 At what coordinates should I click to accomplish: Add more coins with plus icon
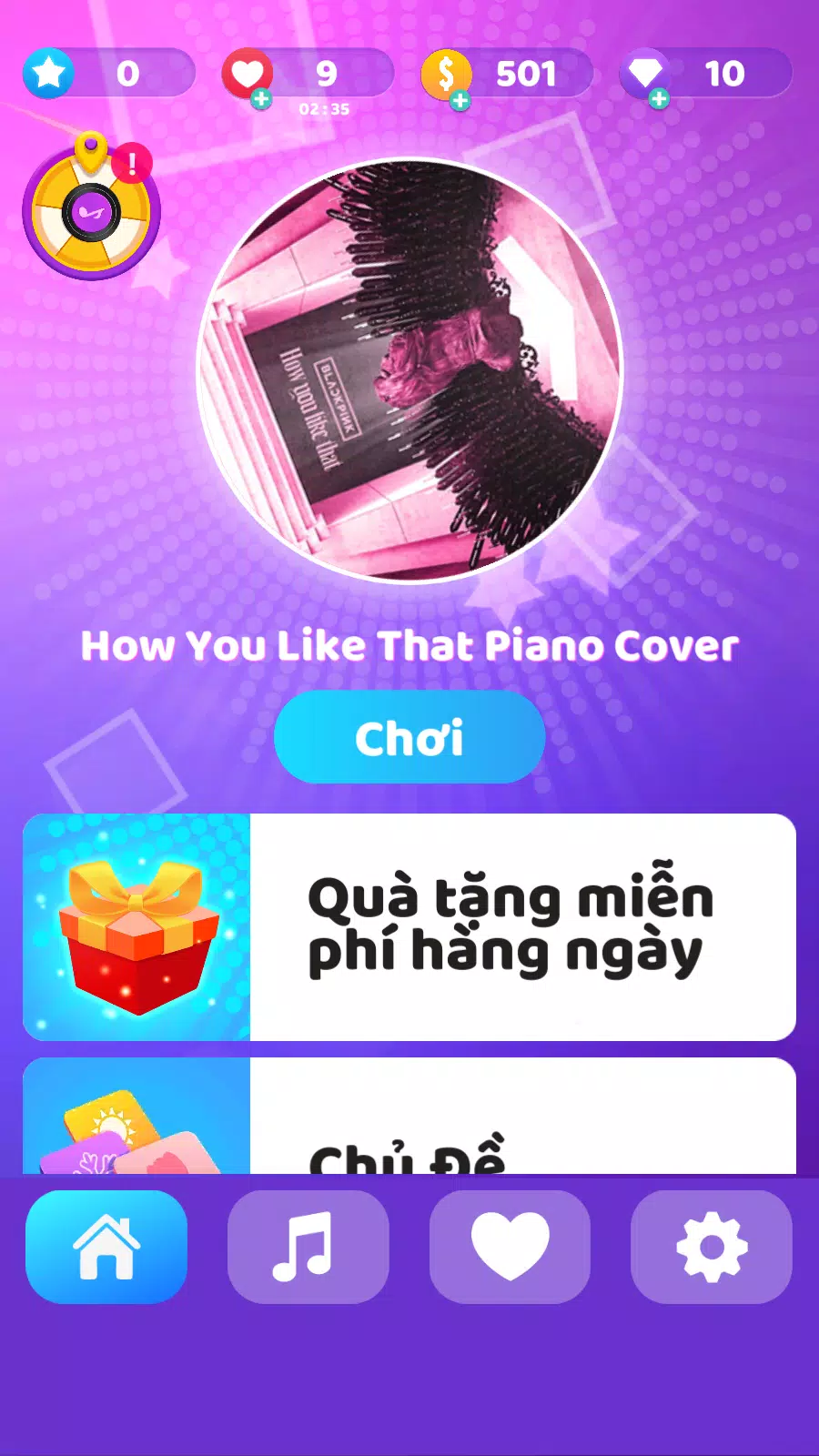pyautogui.click(x=460, y=100)
